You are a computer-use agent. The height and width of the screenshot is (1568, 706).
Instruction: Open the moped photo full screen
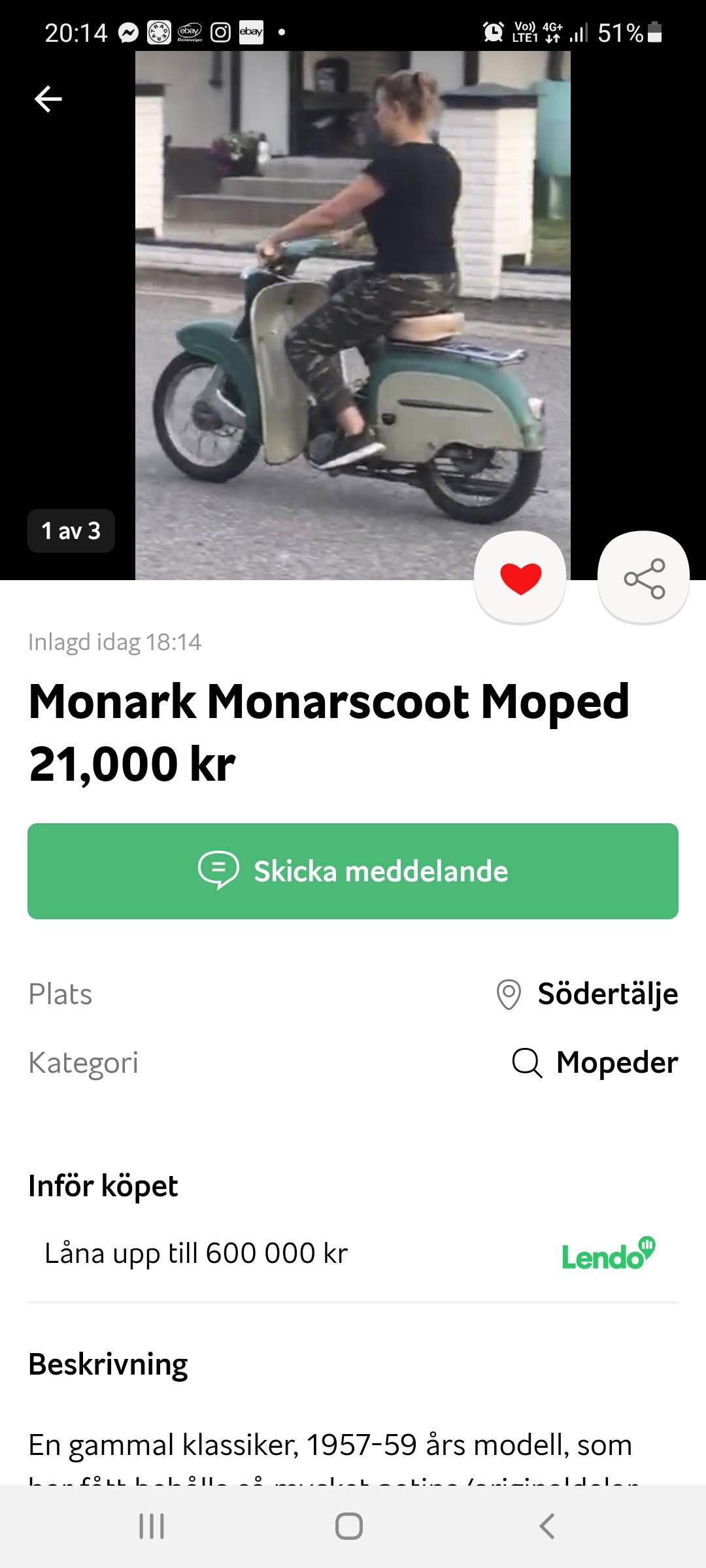[352, 314]
